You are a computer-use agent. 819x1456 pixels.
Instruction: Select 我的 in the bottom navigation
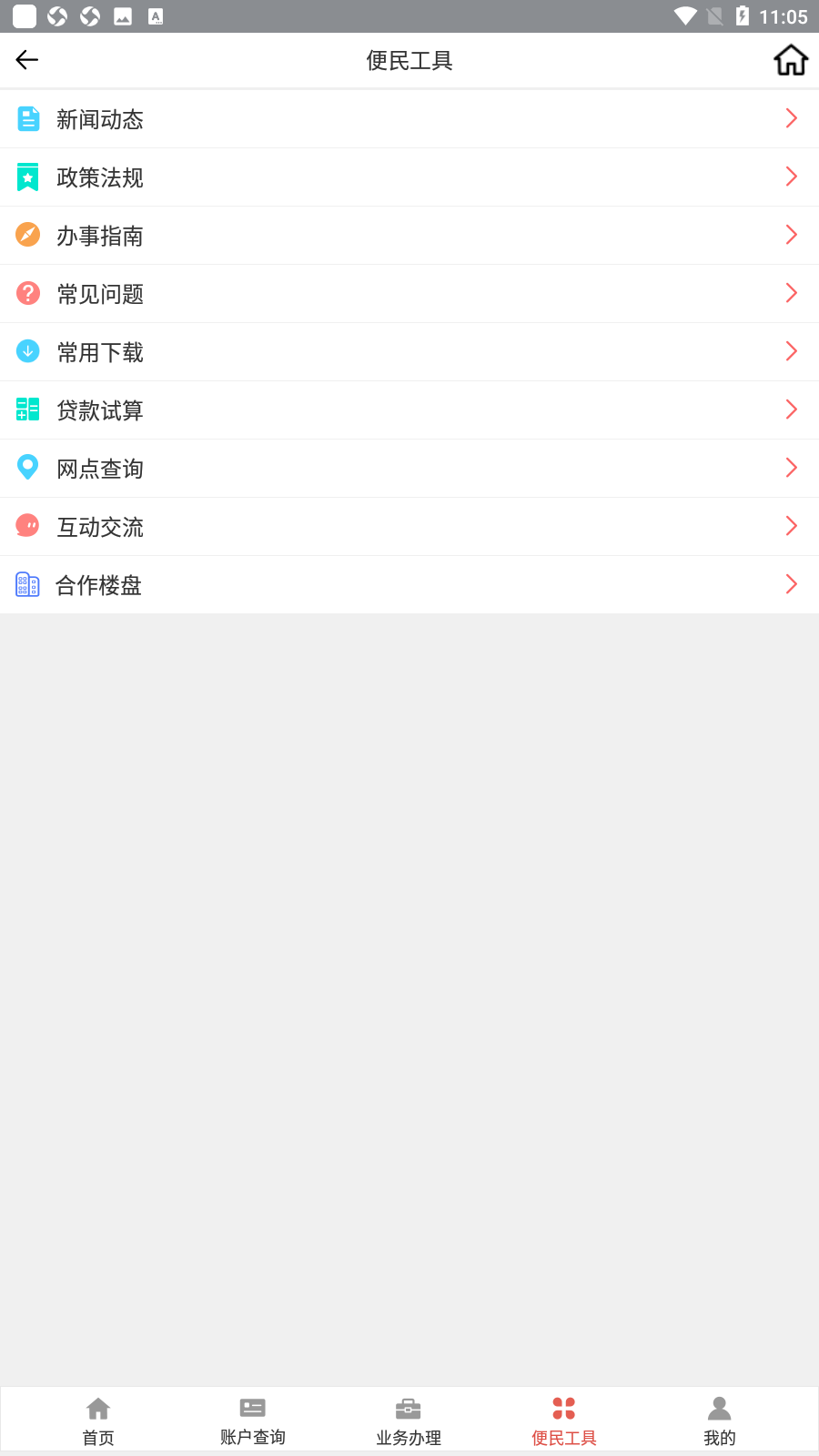click(718, 1418)
